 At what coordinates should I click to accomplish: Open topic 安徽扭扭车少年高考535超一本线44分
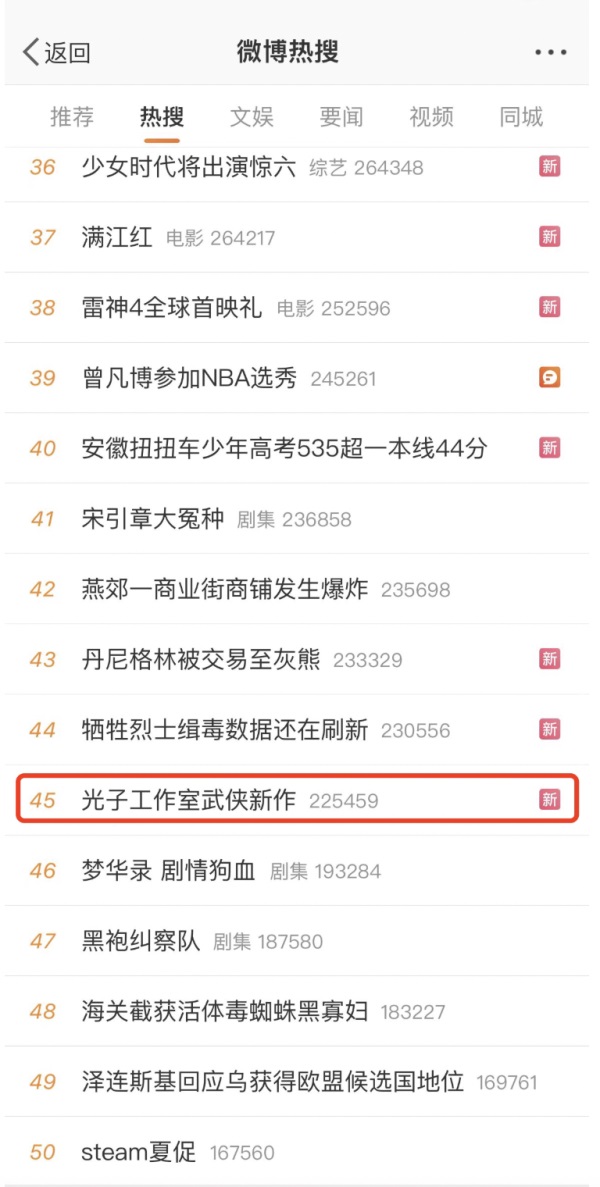(284, 448)
